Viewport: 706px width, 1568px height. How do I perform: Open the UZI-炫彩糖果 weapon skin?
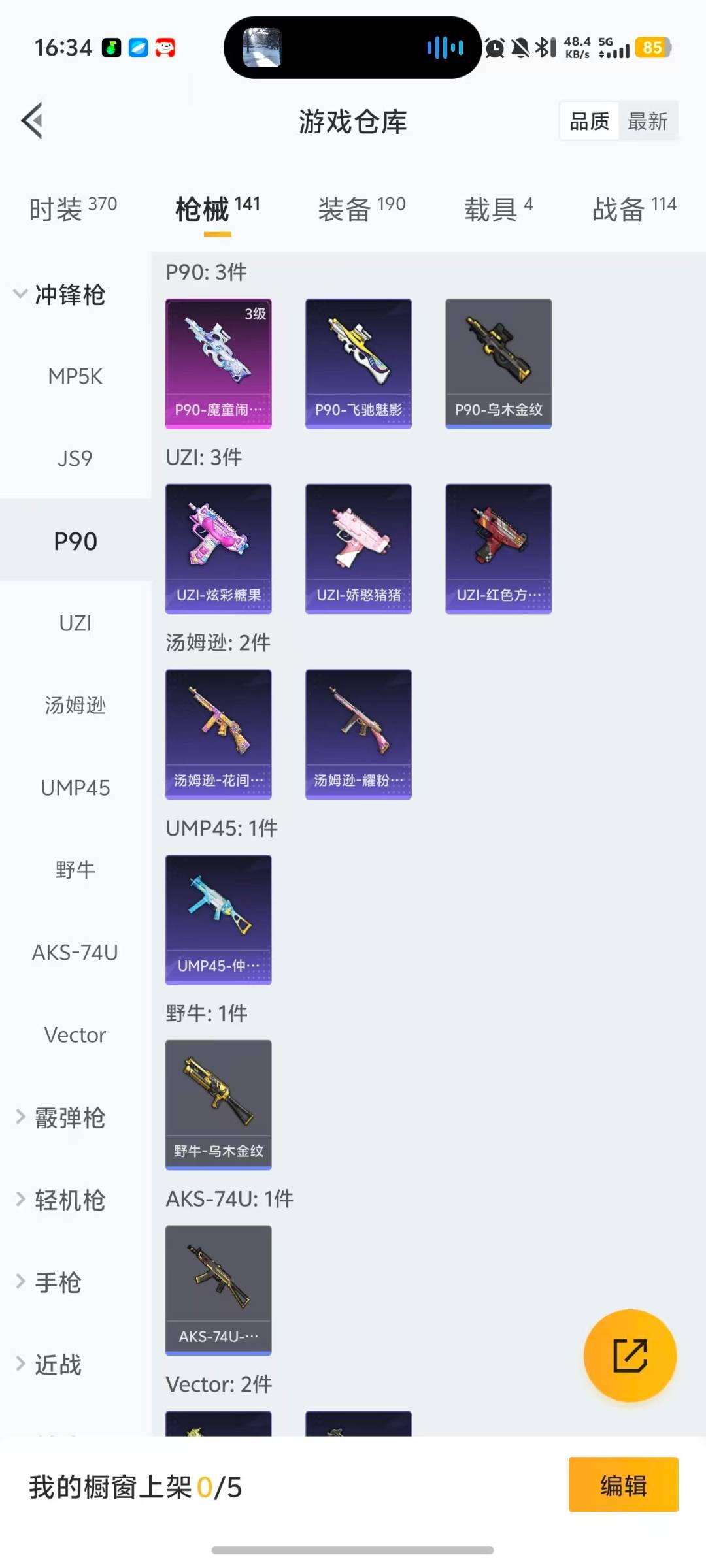click(218, 549)
